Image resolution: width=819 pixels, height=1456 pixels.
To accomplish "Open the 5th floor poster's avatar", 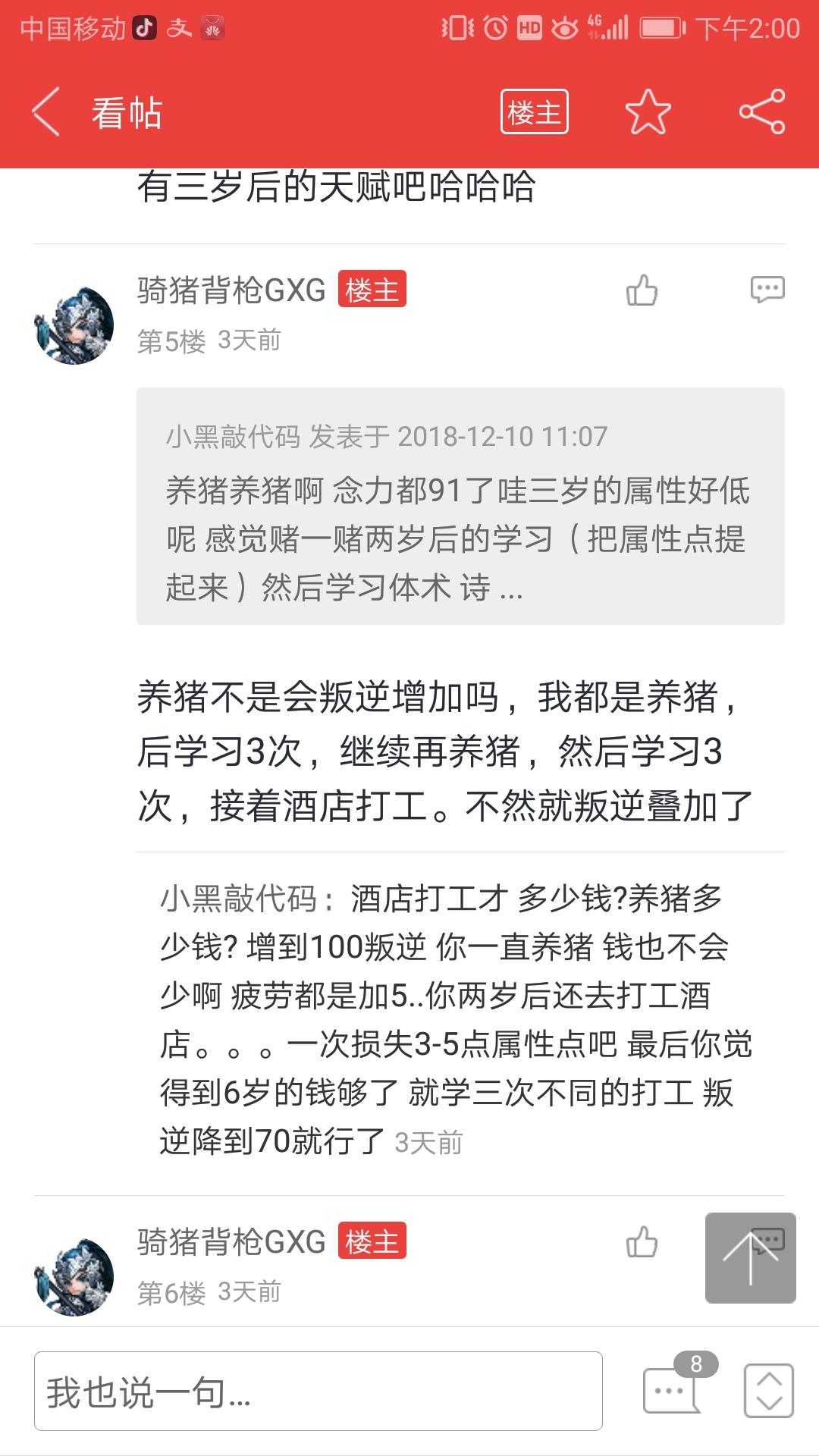I will [74, 325].
